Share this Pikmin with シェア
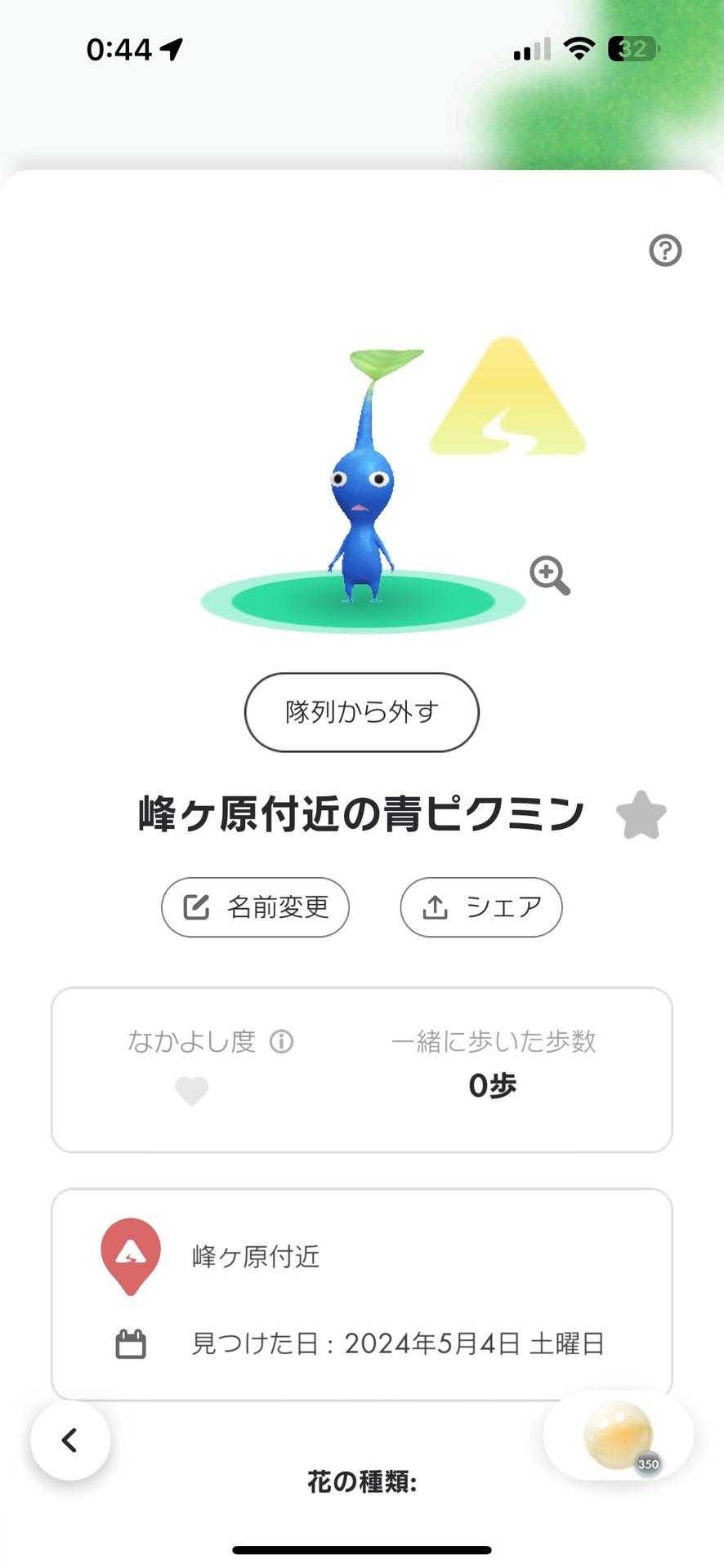Screen dimensions: 724x1568 pyautogui.click(x=480, y=906)
